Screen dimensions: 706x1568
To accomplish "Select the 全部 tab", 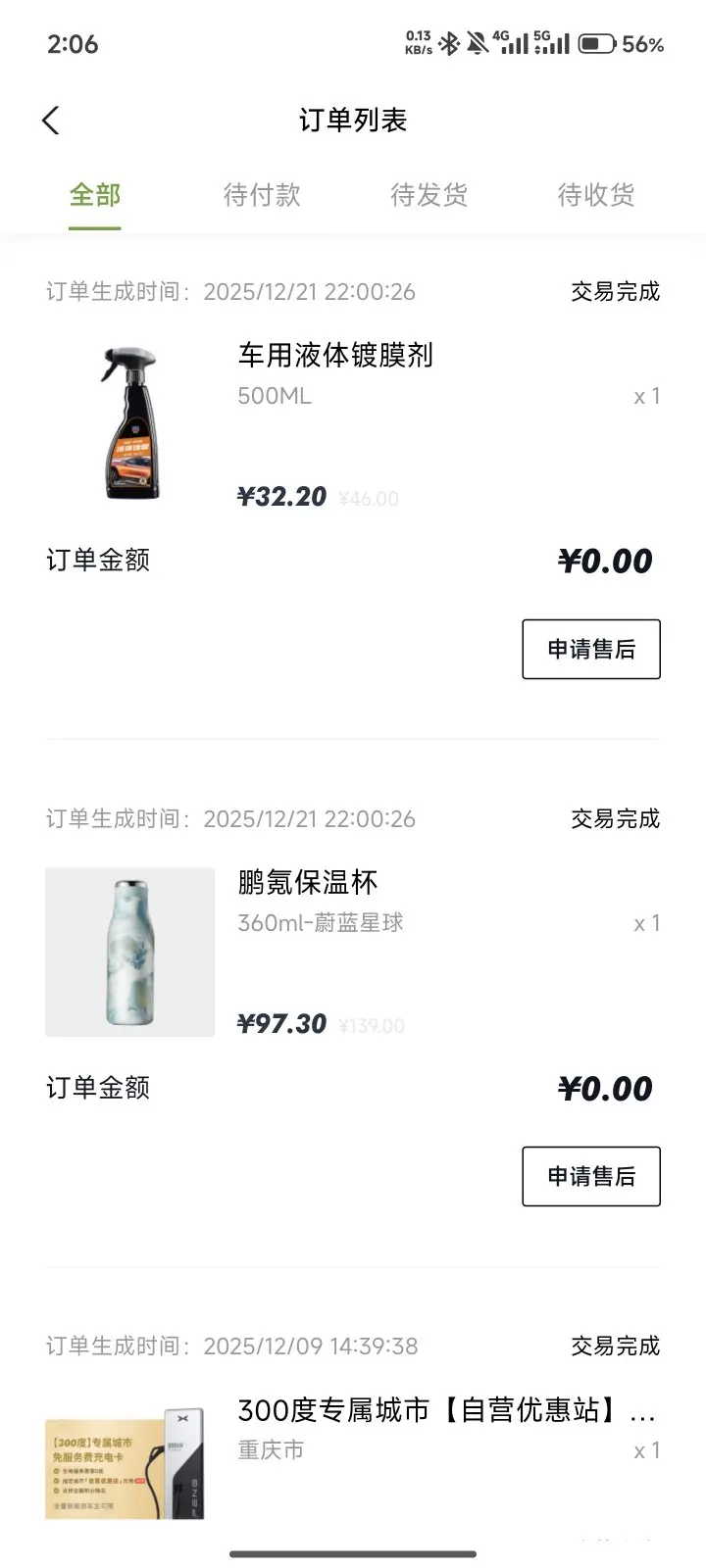I will tap(95, 195).
